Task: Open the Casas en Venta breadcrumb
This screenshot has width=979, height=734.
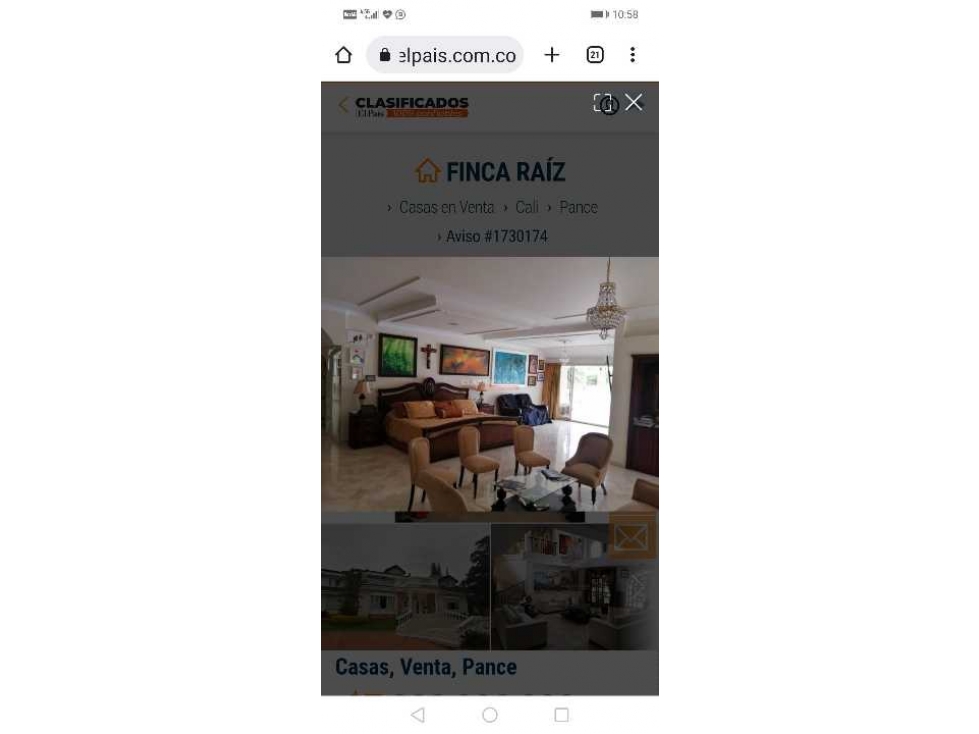Action: coord(446,207)
